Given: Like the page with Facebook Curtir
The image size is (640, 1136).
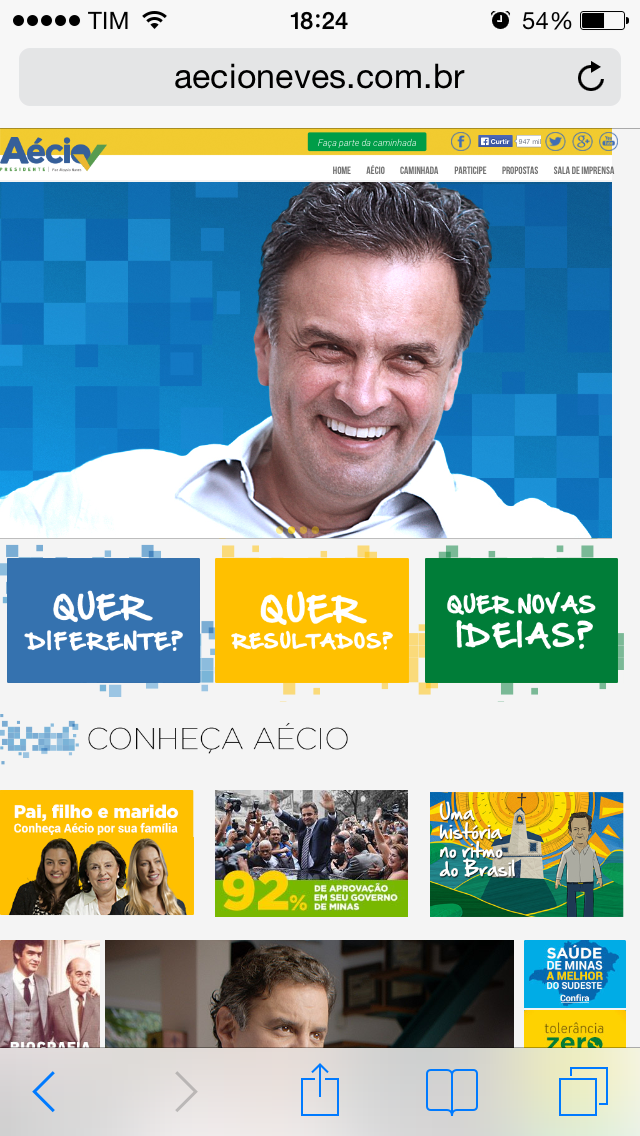Looking at the screenshot, I should tap(495, 141).
